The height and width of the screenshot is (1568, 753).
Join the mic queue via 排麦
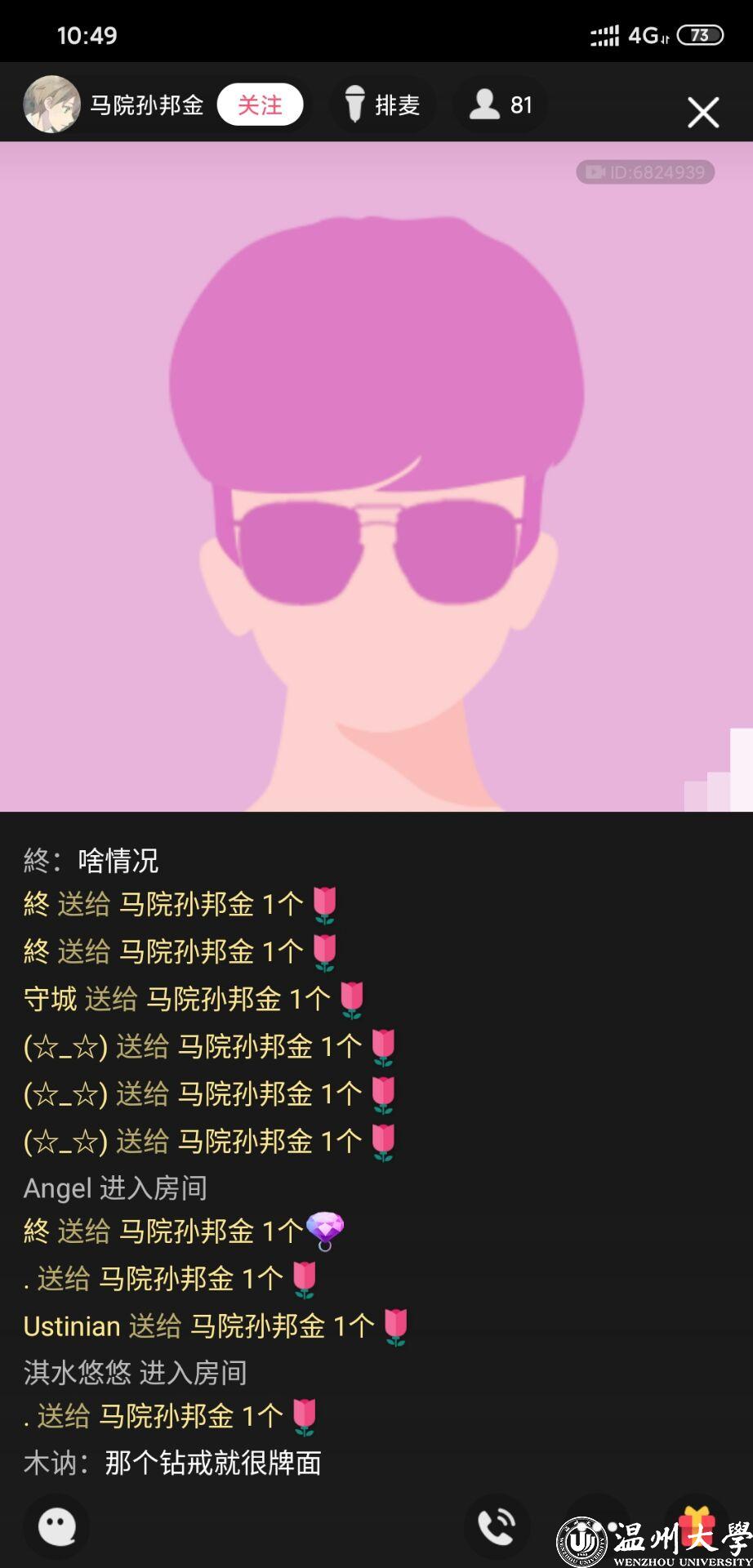[x=382, y=105]
